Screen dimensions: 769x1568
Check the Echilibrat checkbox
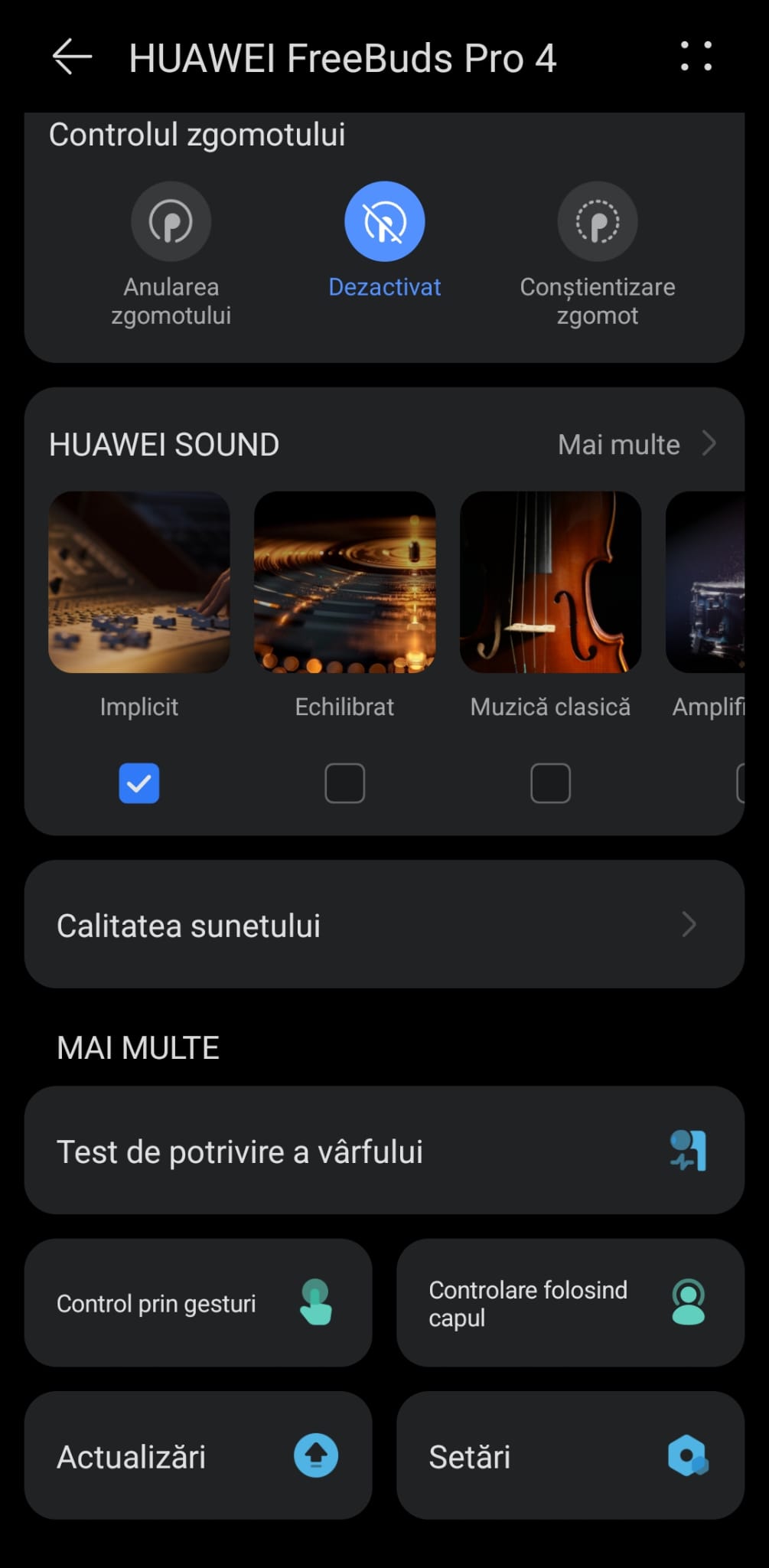point(344,783)
